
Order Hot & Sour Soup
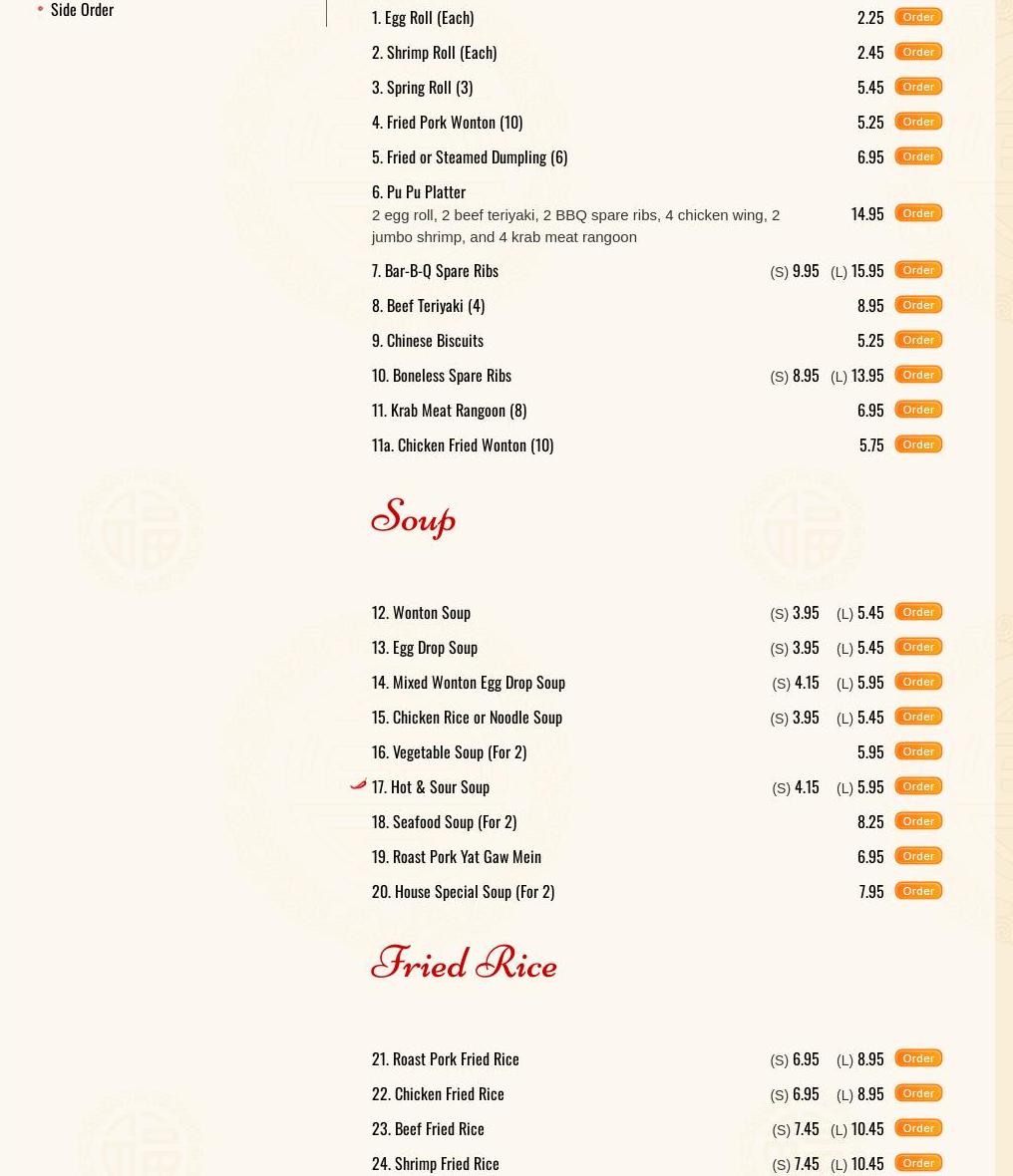917,786
